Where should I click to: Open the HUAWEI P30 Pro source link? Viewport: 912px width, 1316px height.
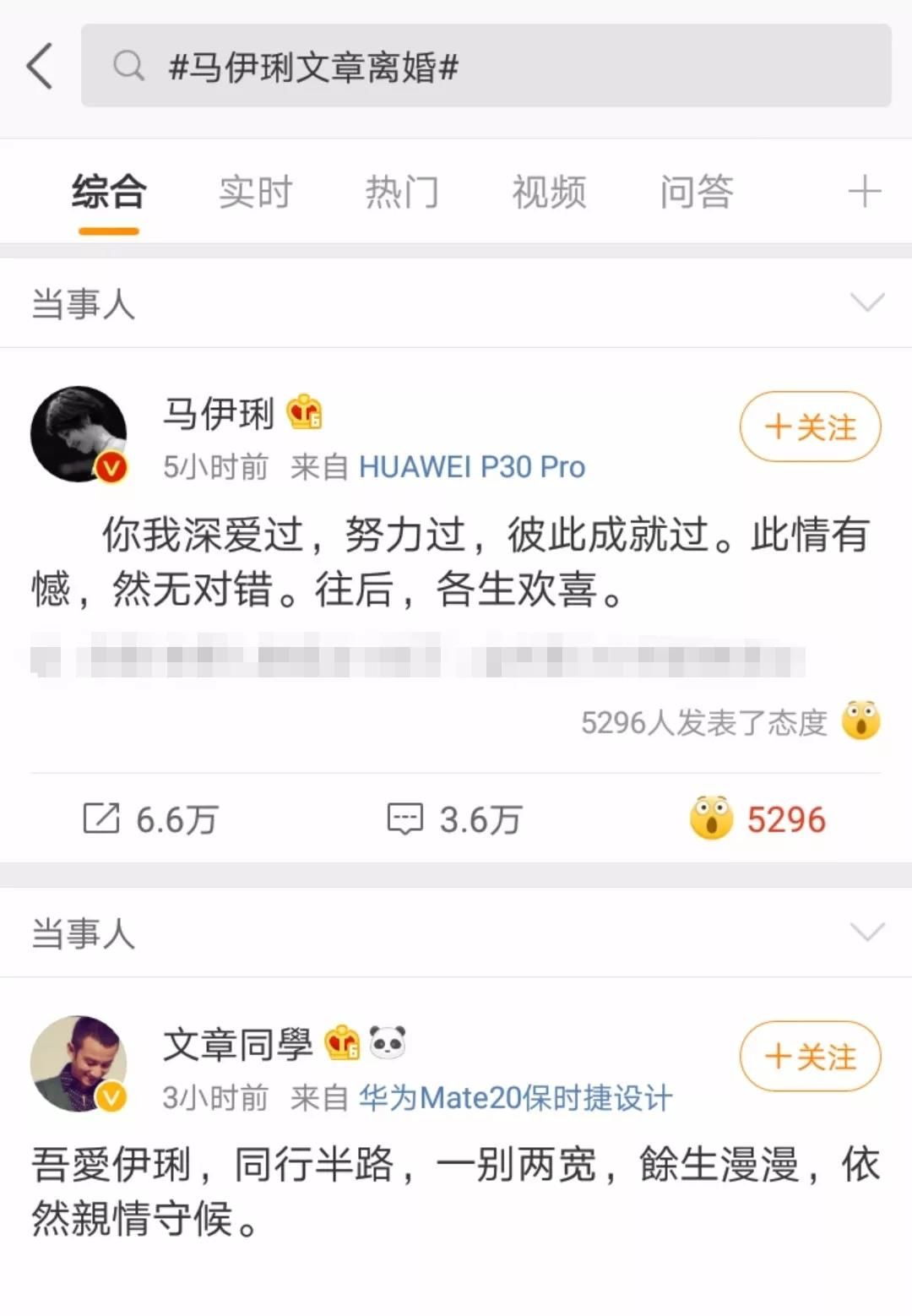point(471,467)
